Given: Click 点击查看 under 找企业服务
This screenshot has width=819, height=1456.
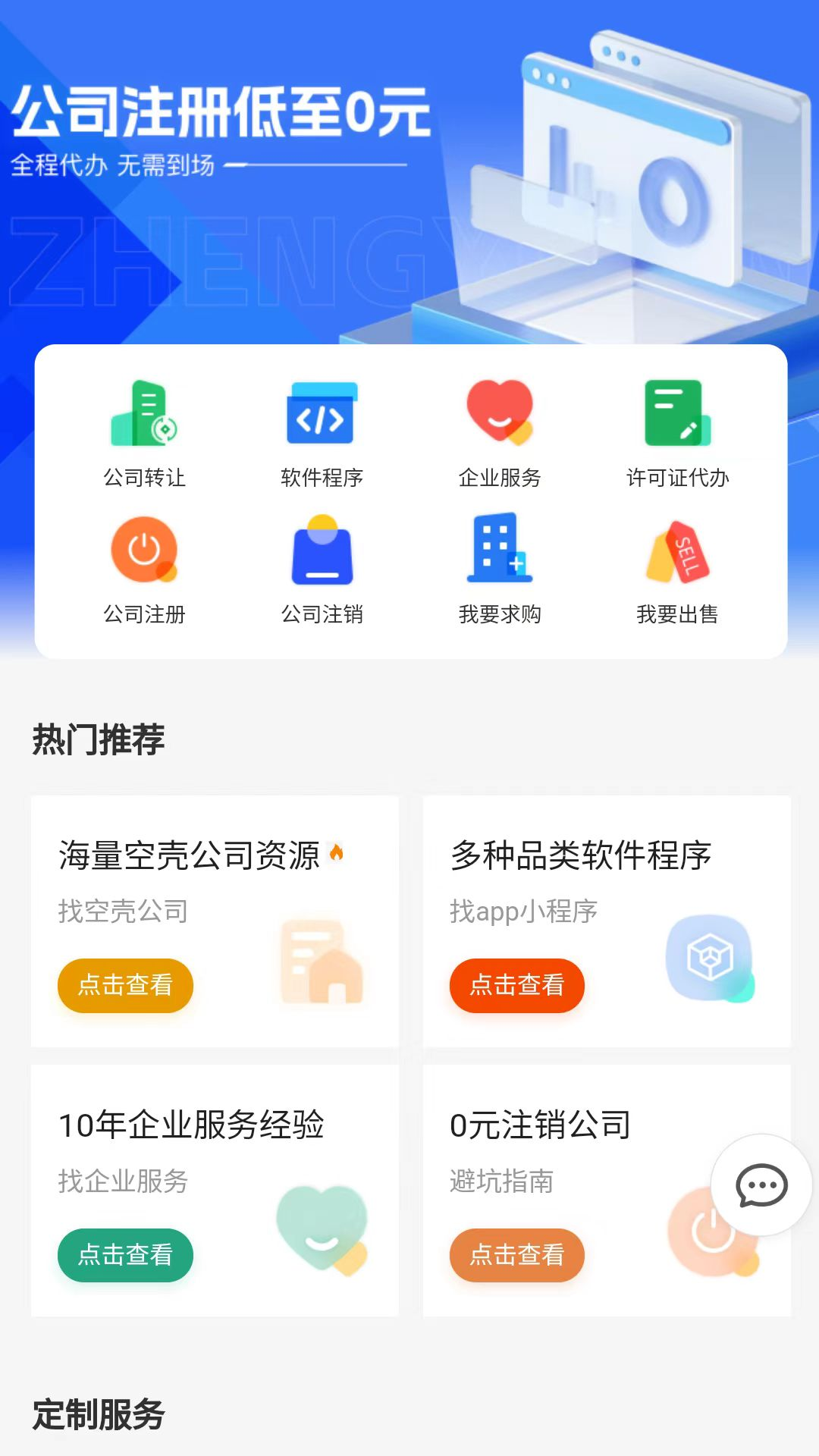Looking at the screenshot, I should (x=125, y=1255).
